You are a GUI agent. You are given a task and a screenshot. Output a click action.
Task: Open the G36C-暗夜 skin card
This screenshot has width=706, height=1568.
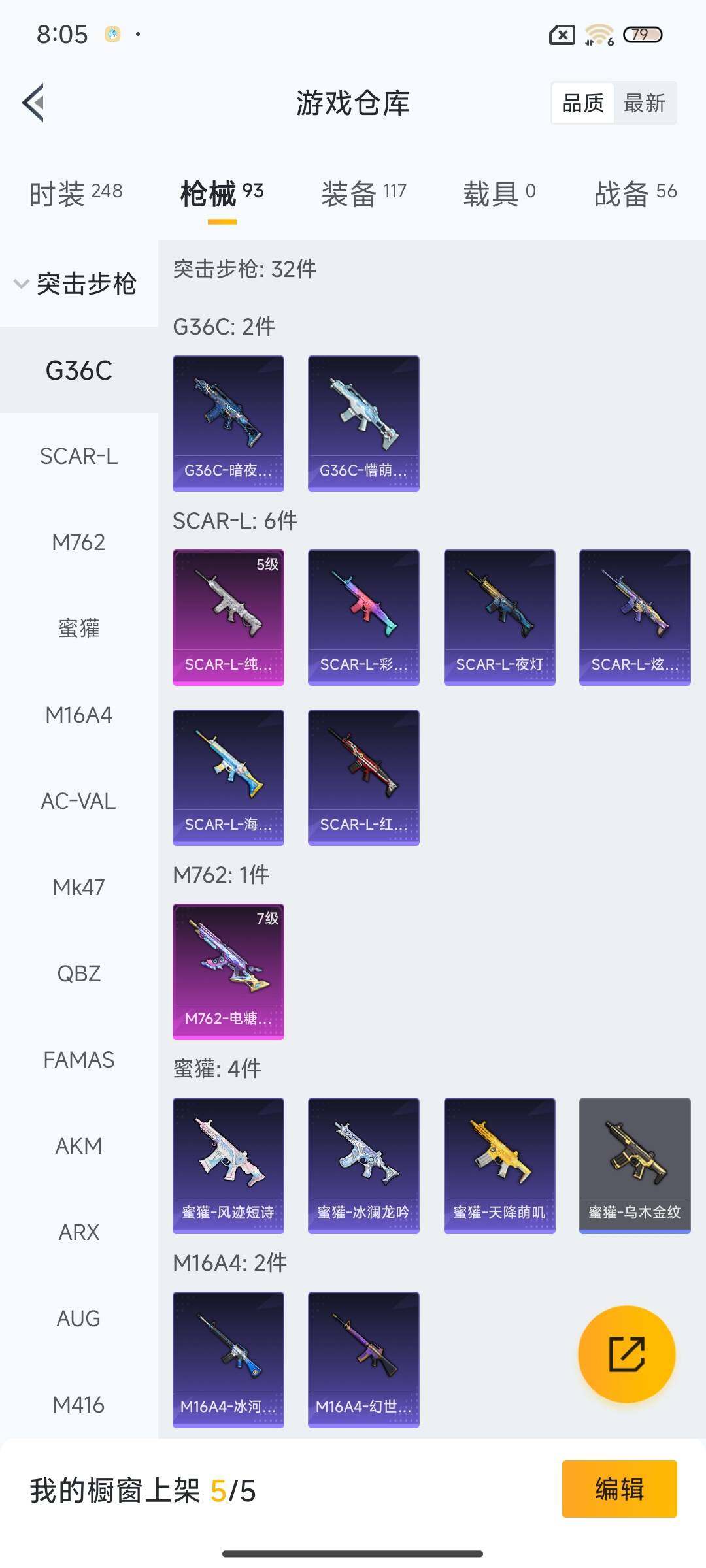coord(228,423)
